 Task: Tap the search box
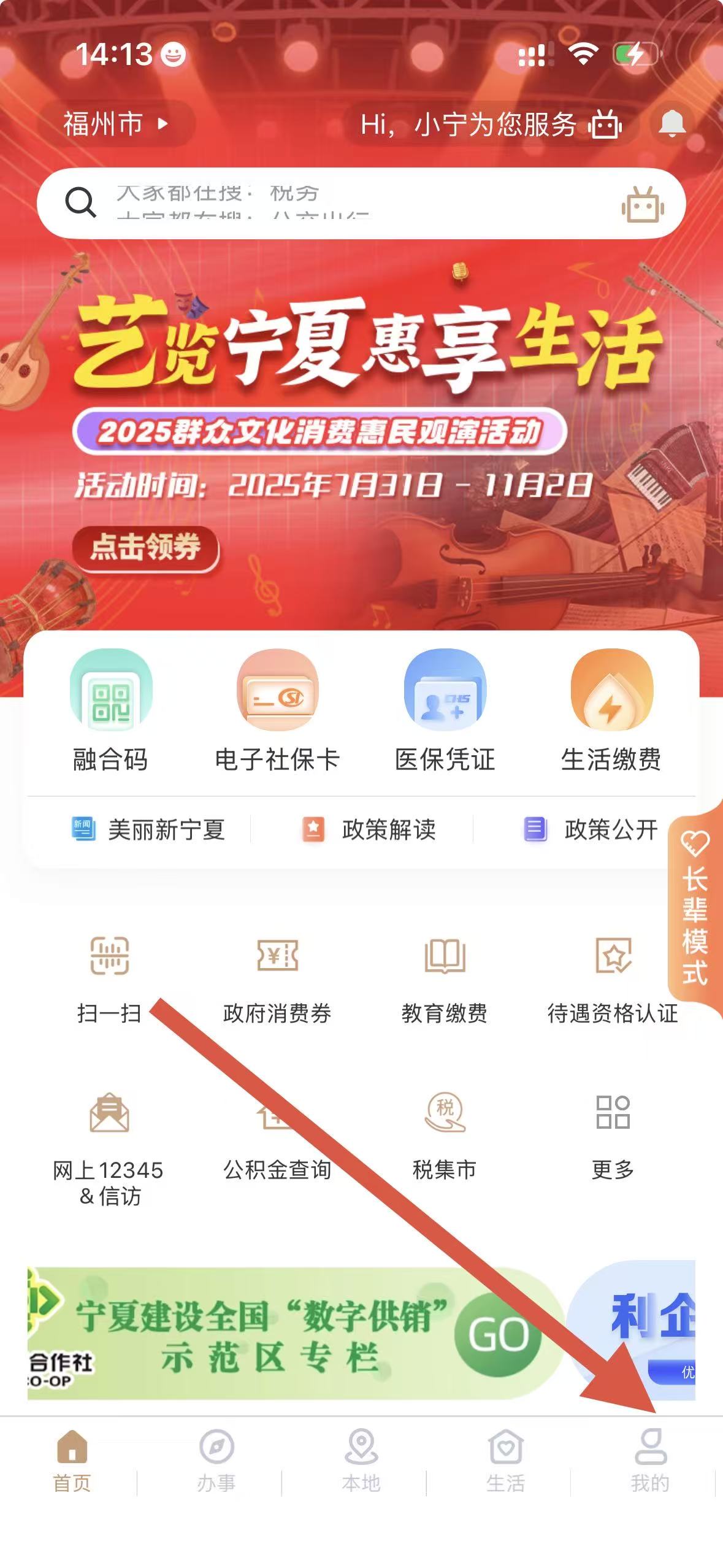[343, 203]
